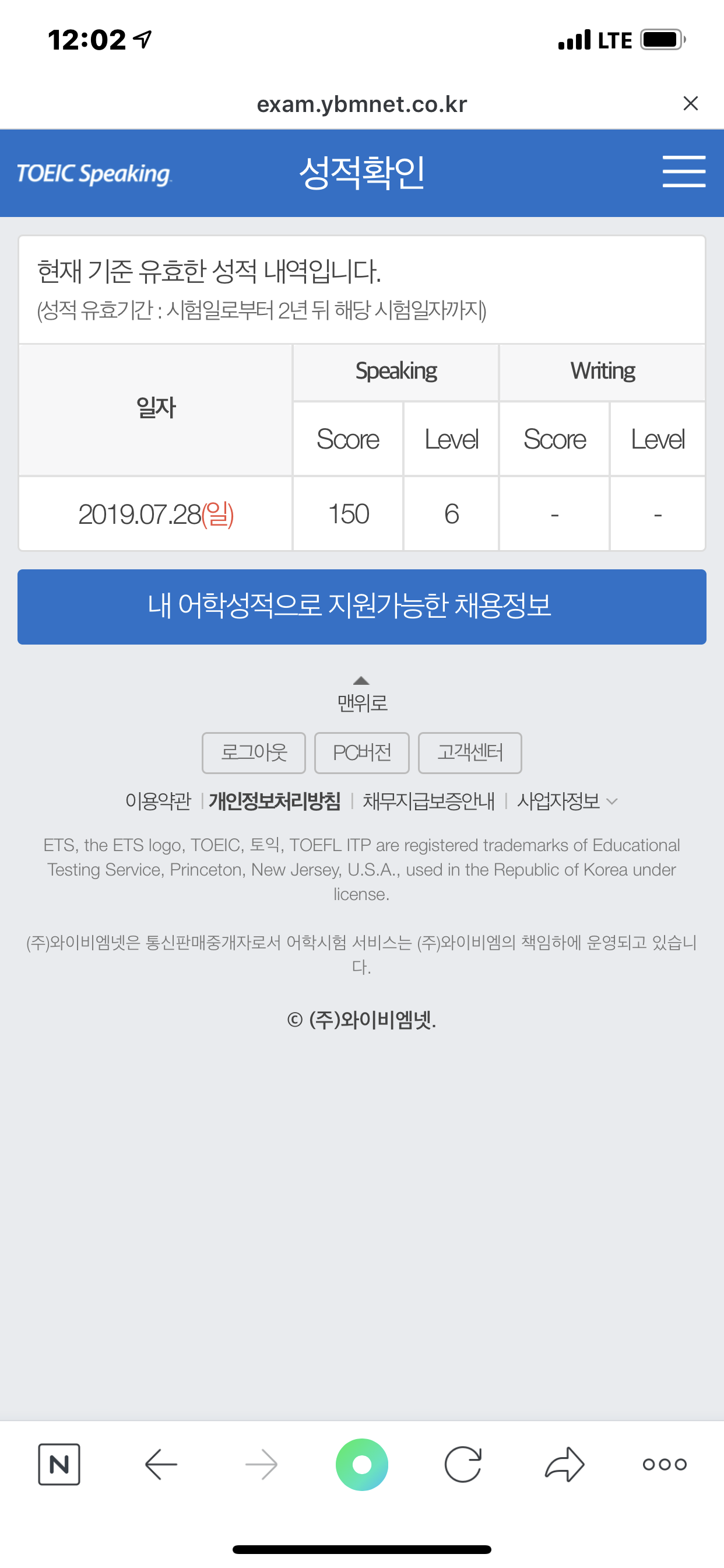Tap the green Naver search button
The width and height of the screenshot is (724, 1568).
(x=362, y=1464)
